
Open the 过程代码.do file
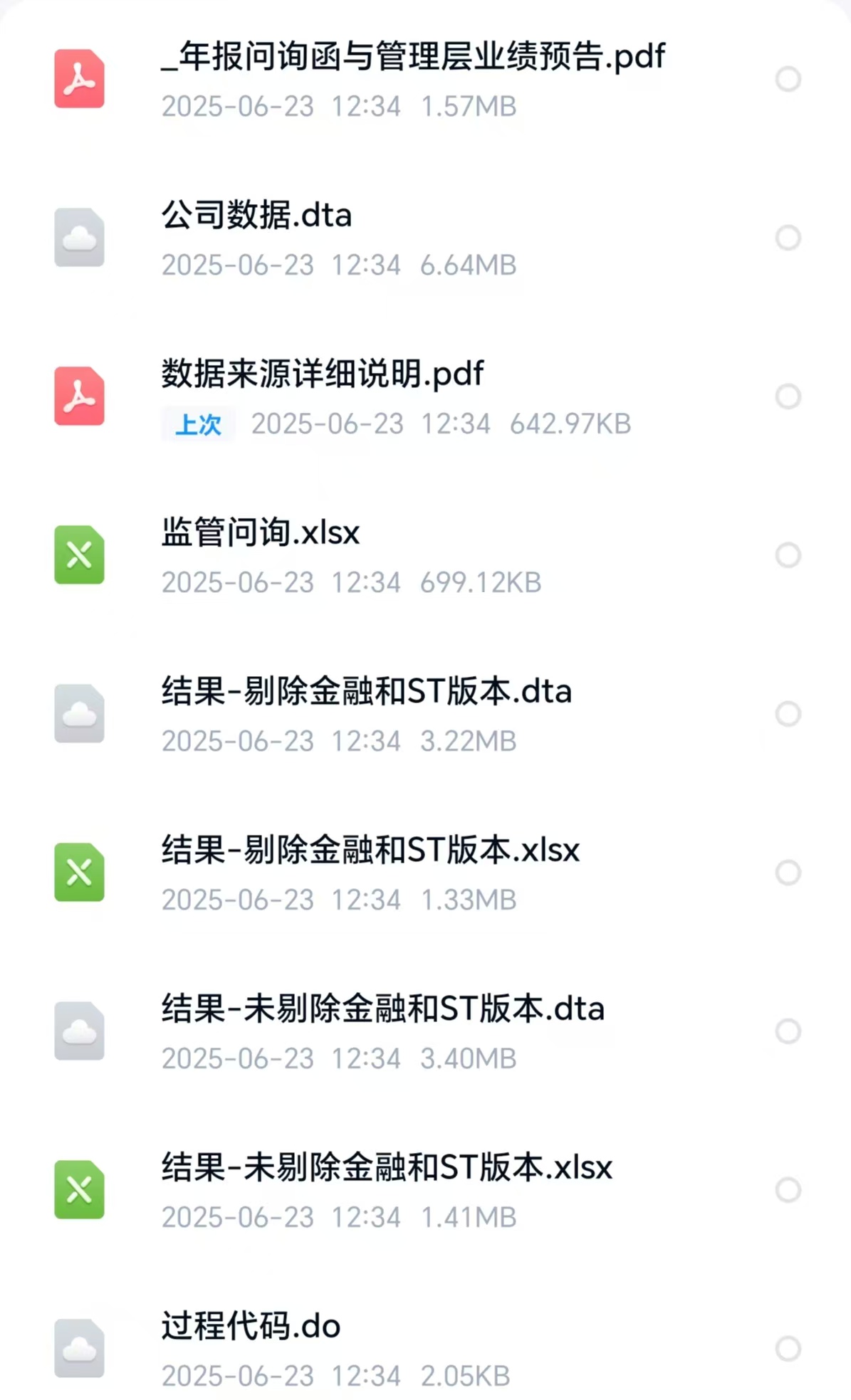(x=251, y=1327)
